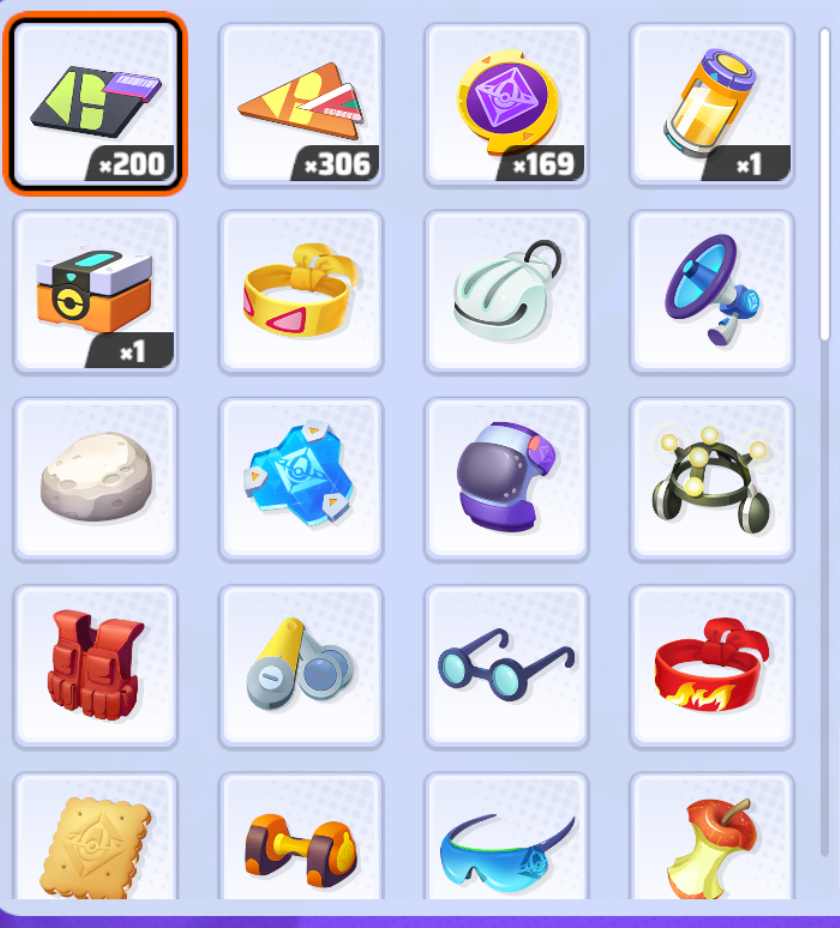Screen dimensions: 840x928
Task: Select the purple megaphone item
Action: tap(712, 291)
